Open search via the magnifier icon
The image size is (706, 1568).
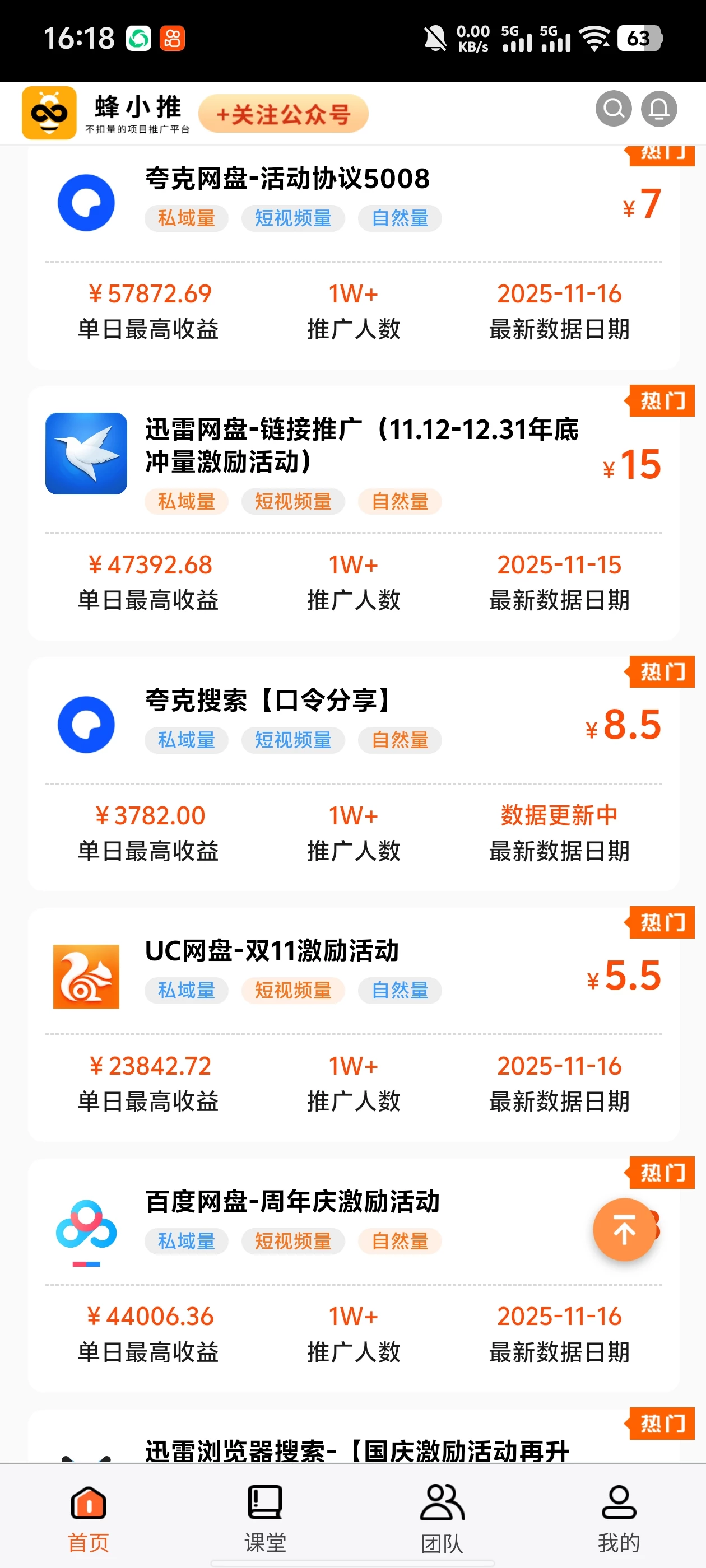[x=614, y=110]
